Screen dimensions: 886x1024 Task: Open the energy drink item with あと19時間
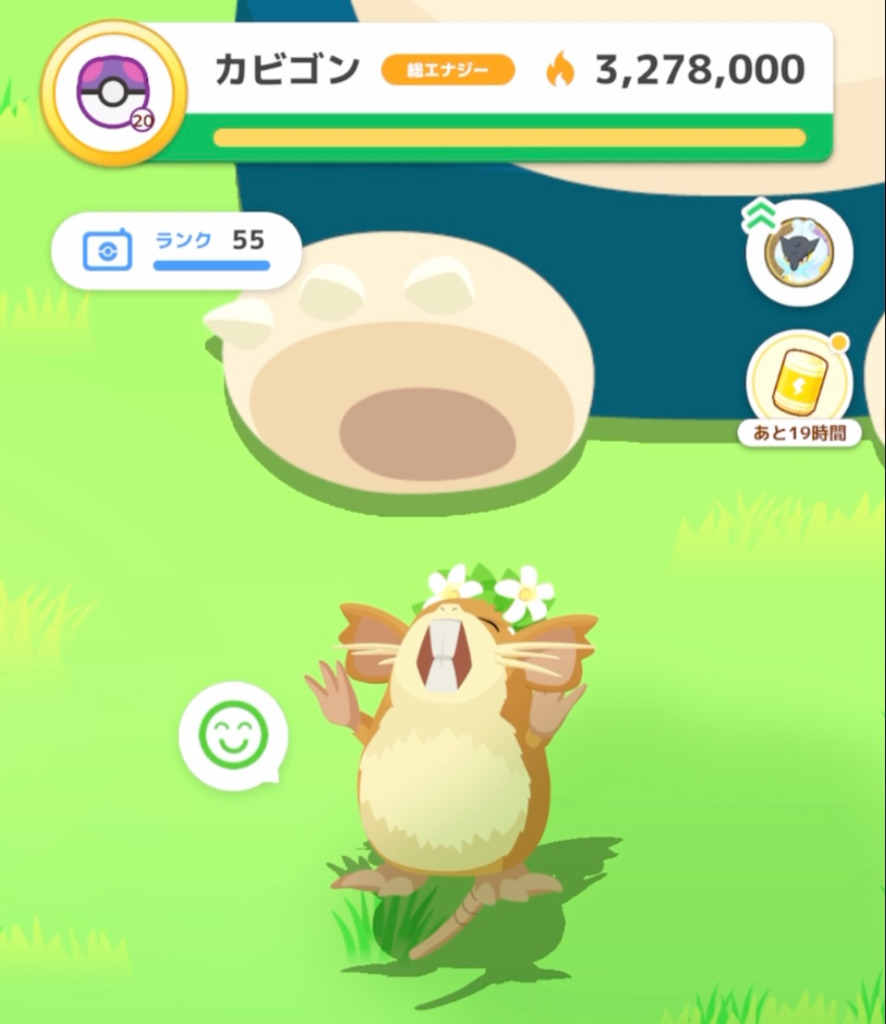point(799,383)
